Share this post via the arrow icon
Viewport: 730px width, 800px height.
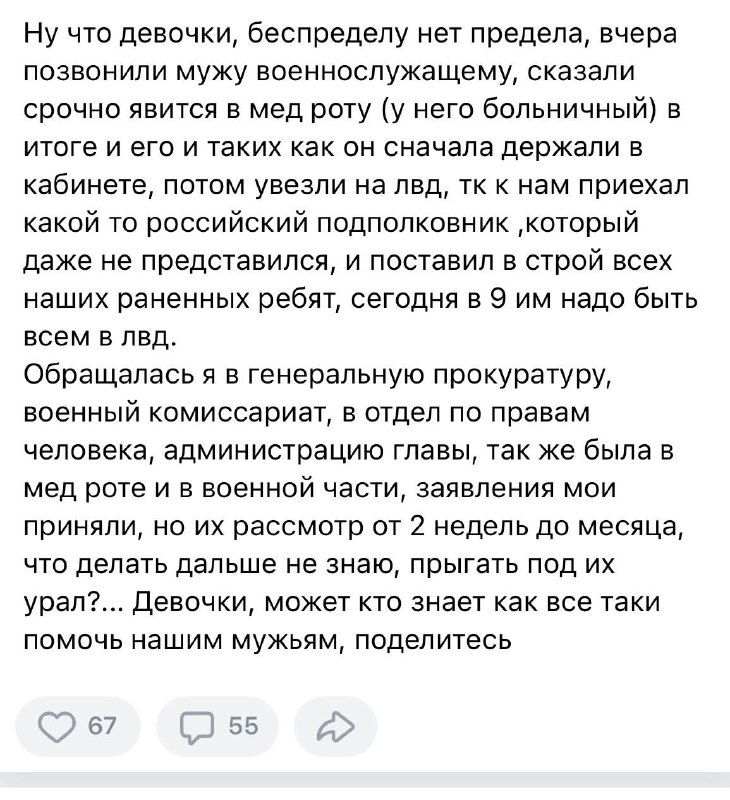(x=334, y=728)
